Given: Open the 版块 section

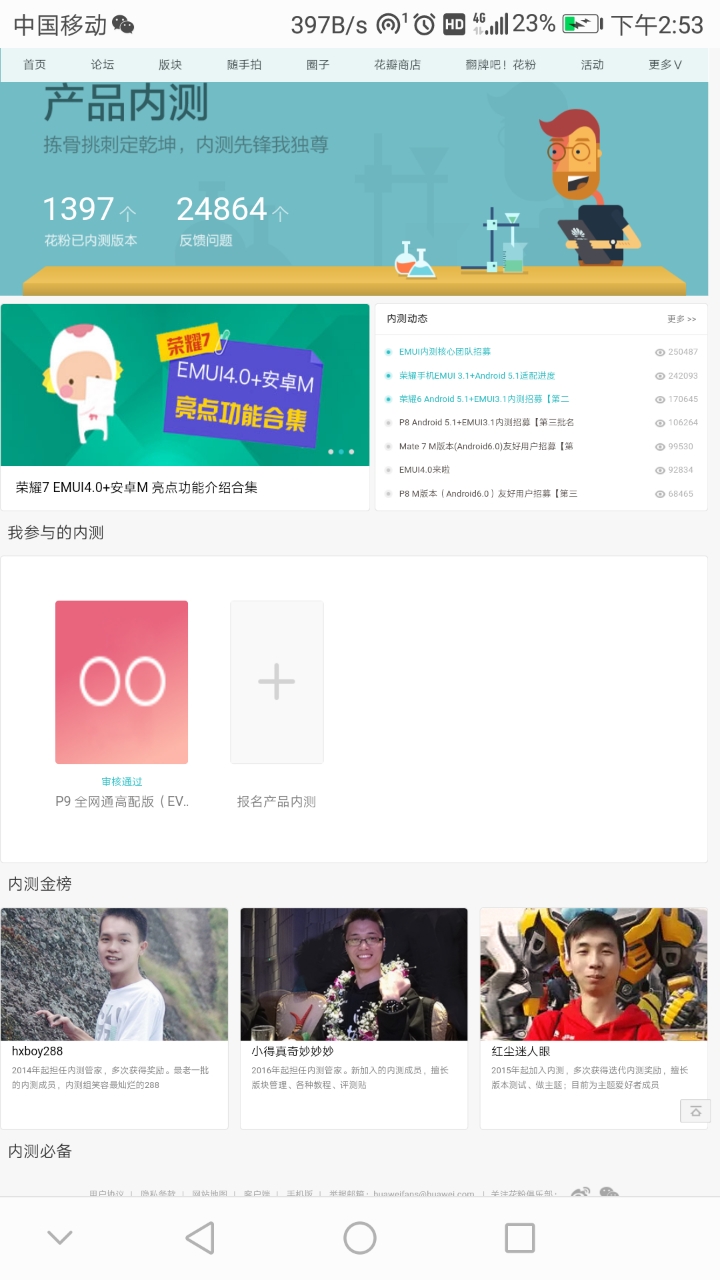Looking at the screenshot, I should pyautogui.click(x=170, y=65).
